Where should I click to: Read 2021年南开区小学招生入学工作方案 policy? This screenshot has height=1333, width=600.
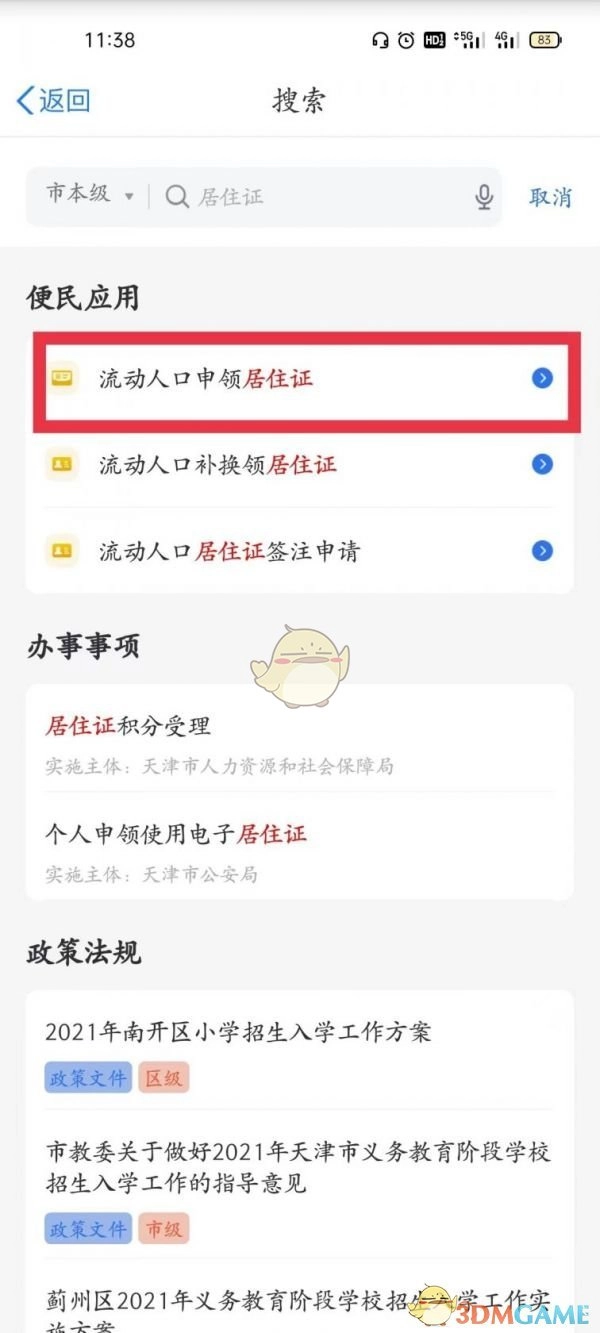tap(300, 1031)
